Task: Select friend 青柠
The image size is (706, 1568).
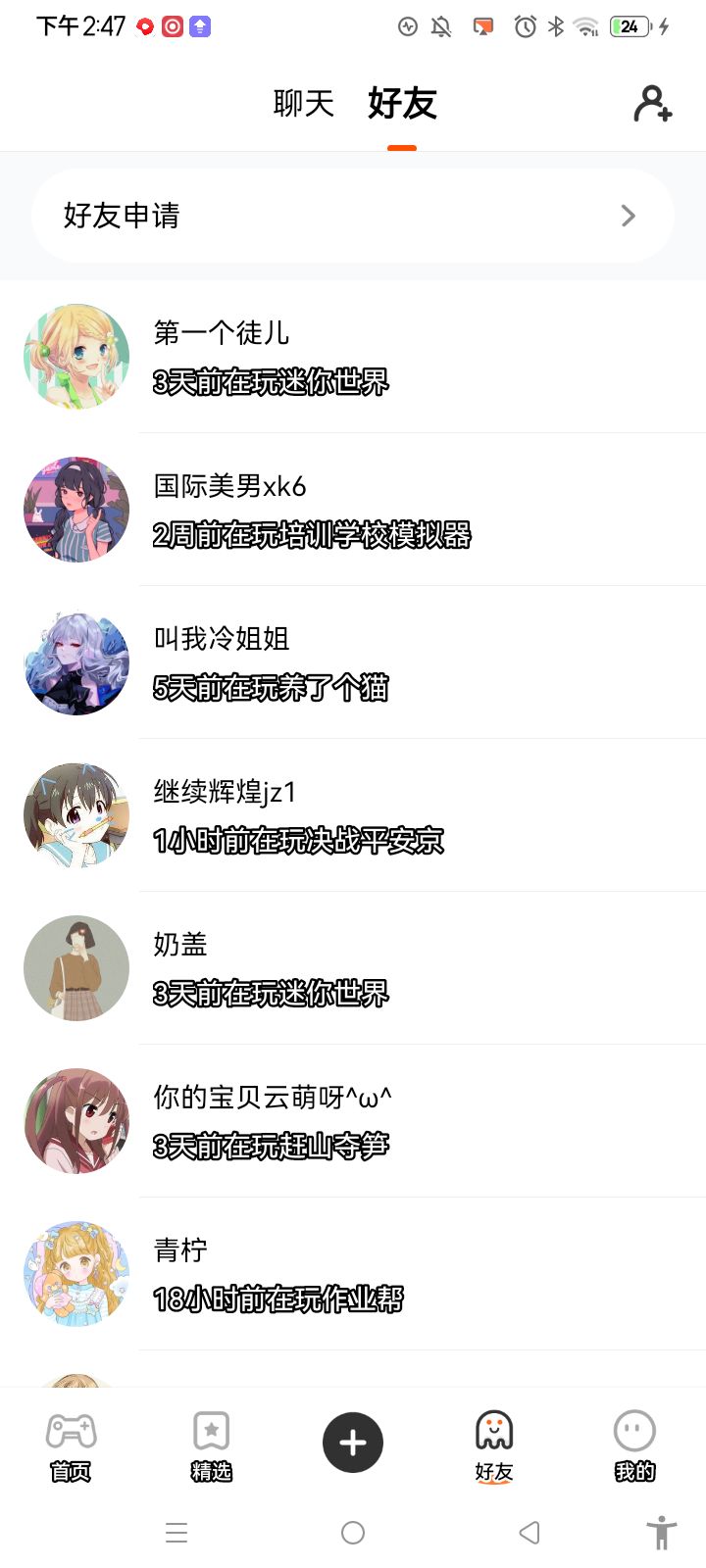Action: tap(353, 1274)
